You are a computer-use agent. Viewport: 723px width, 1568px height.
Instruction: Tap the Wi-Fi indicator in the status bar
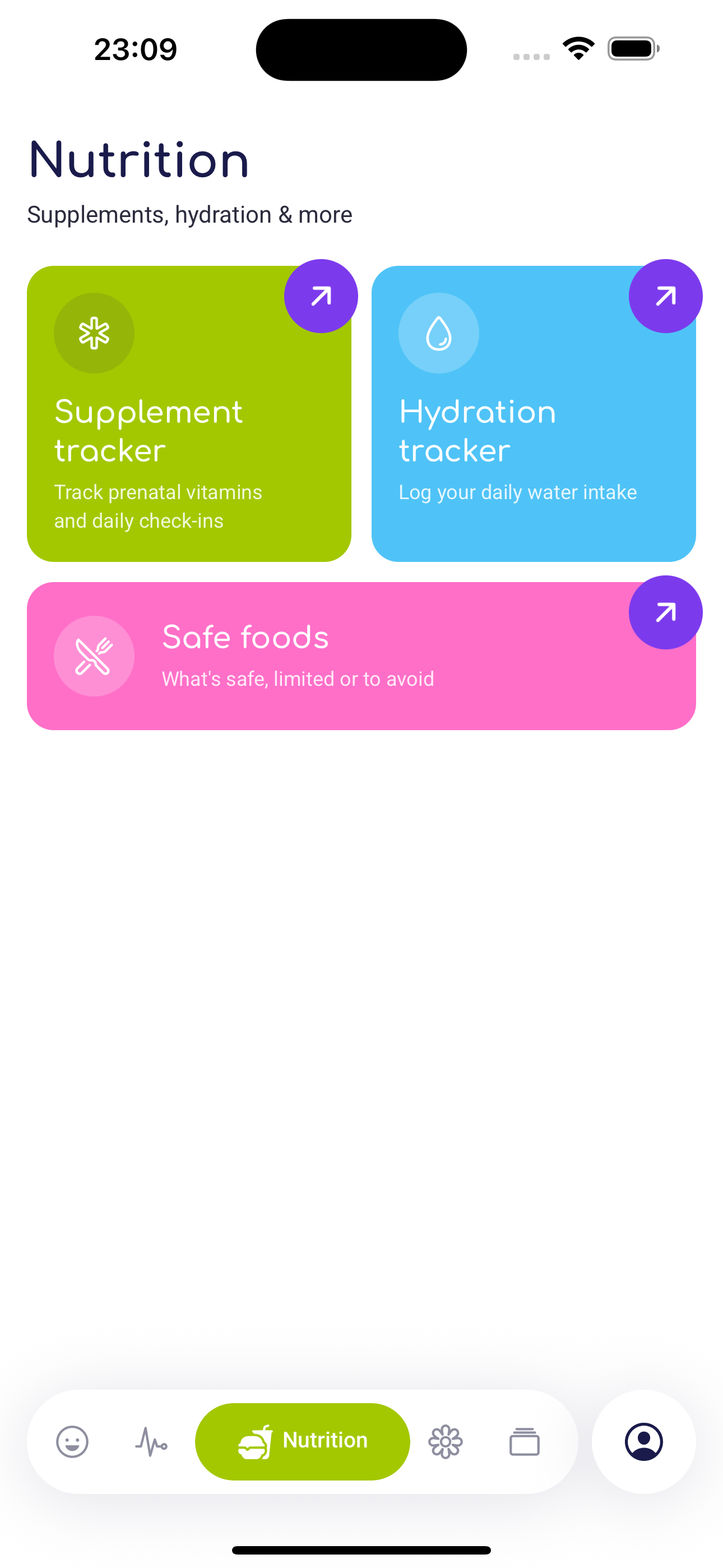pos(578,49)
